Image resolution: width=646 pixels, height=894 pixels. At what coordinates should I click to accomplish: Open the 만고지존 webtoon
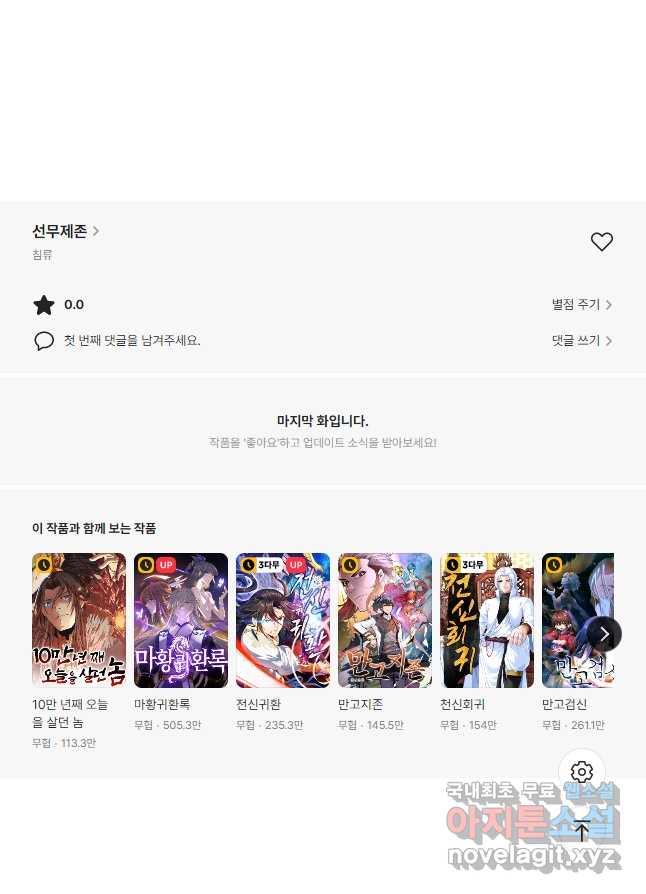385,621
